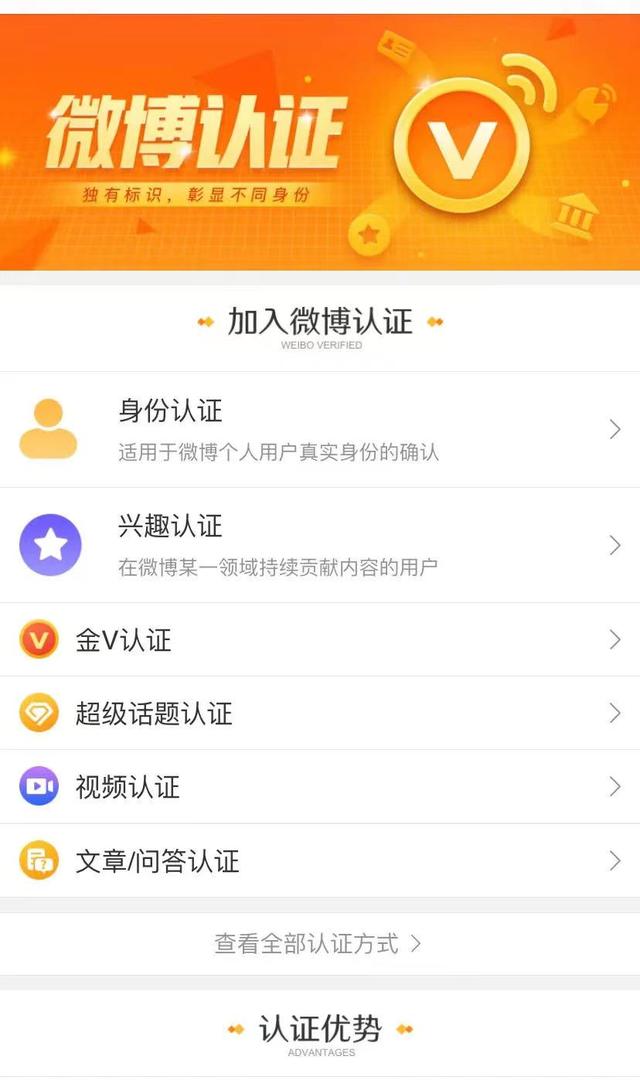Open 身份认证 identity verification
This screenshot has width=640, height=1080.
point(320,430)
